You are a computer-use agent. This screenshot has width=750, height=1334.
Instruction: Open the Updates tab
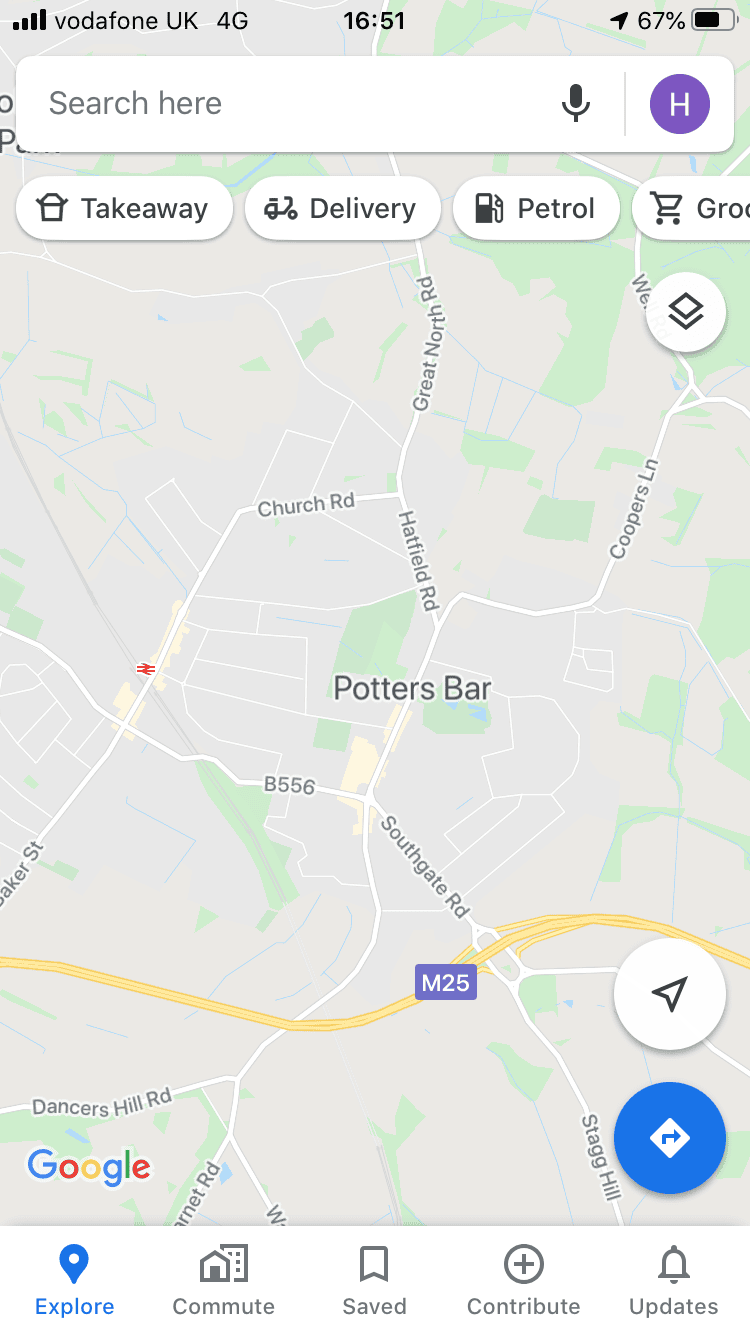(674, 1280)
